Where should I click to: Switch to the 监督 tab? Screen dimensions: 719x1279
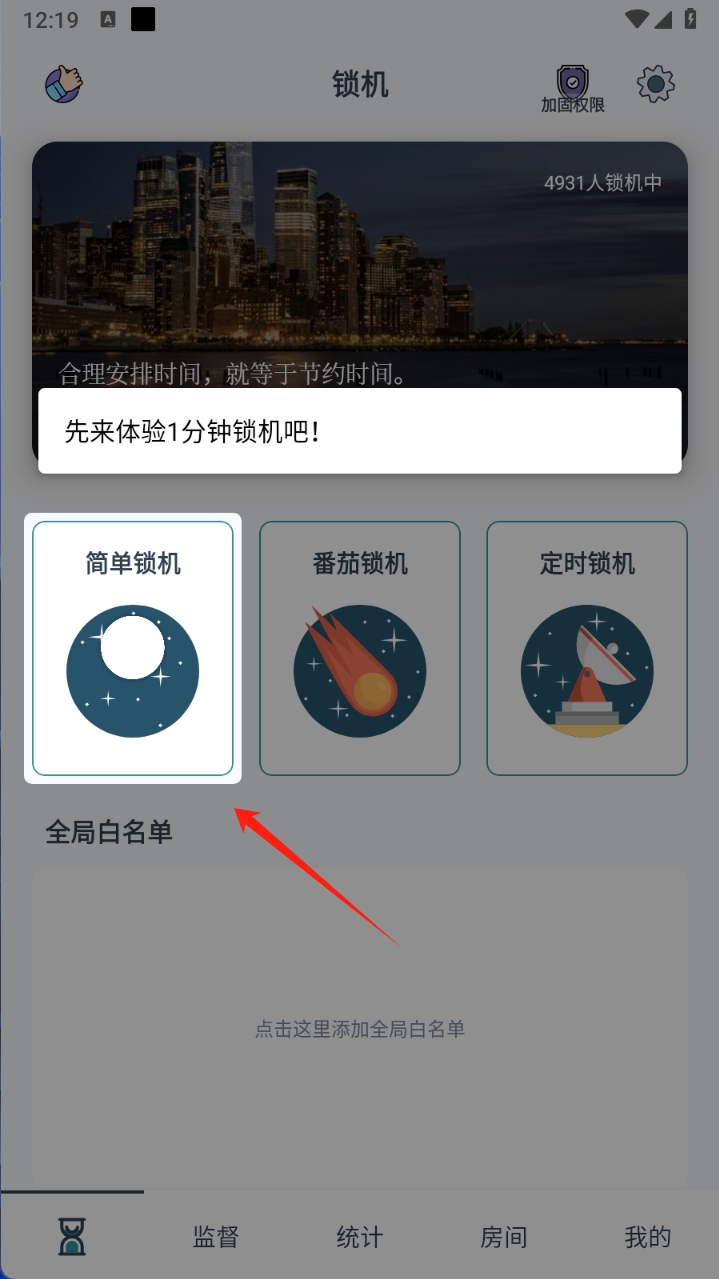[216, 1237]
